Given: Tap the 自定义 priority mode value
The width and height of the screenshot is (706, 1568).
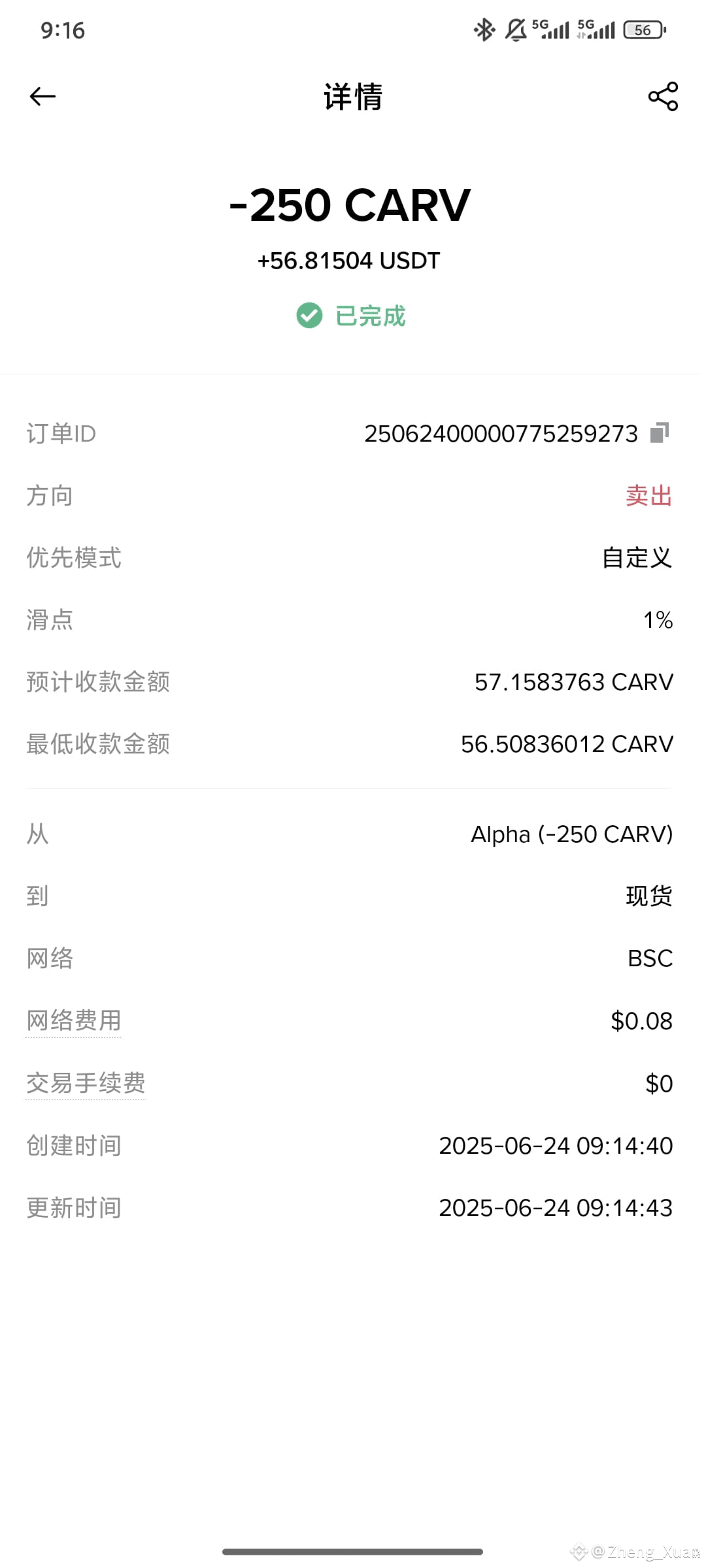Looking at the screenshot, I should (637, 558).
